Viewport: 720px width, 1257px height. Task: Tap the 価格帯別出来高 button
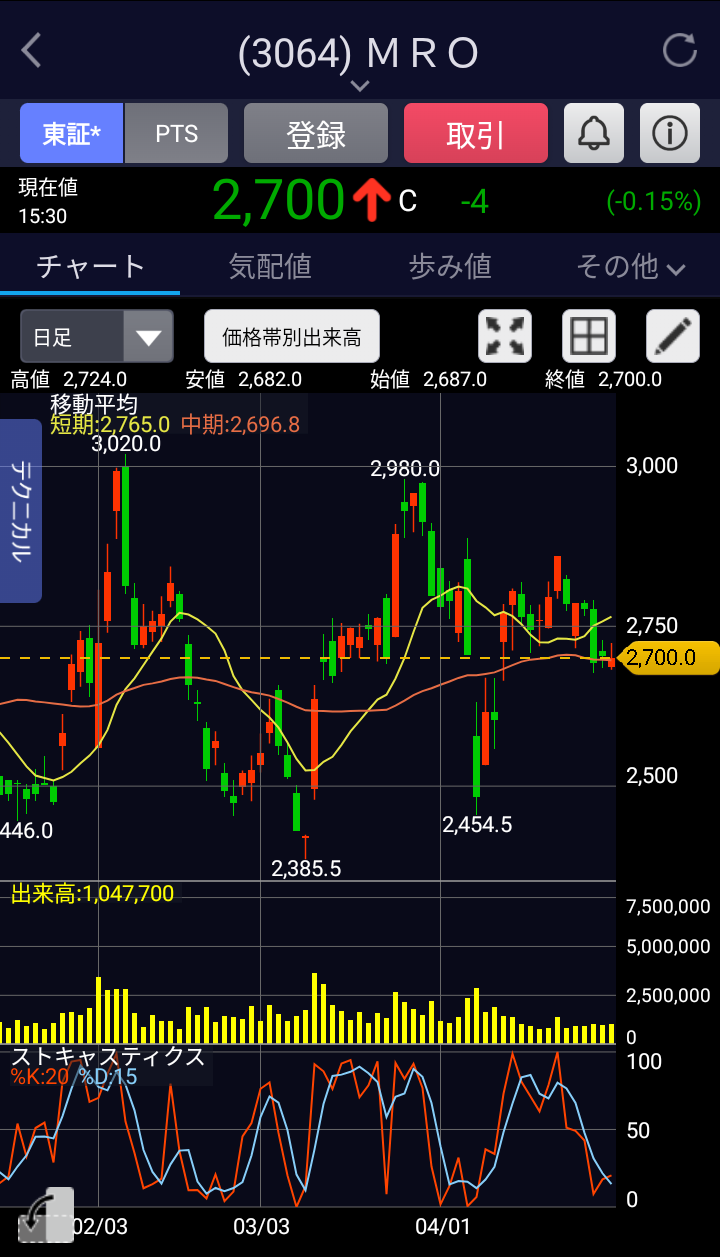point(292,336)
